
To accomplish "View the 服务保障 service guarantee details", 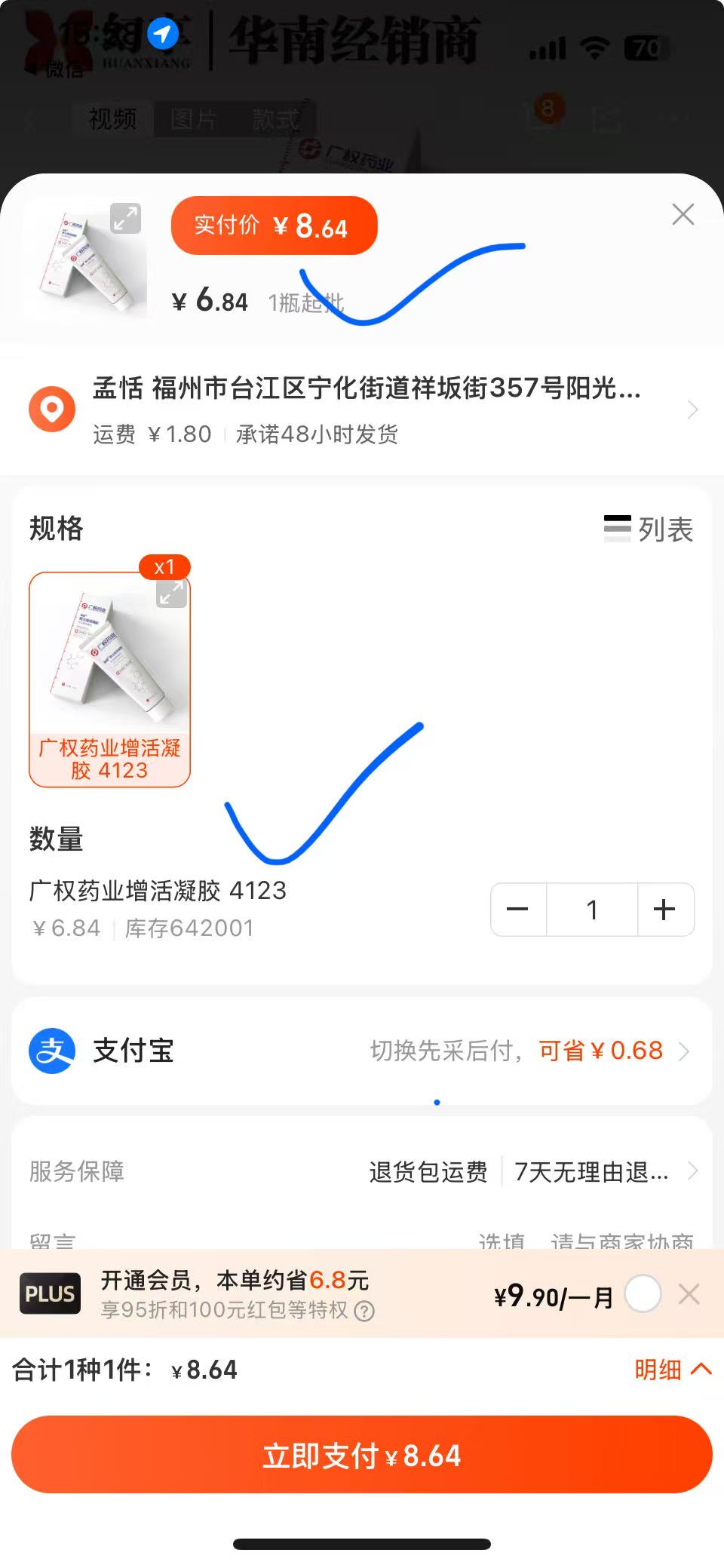I will click(362, 1171).
